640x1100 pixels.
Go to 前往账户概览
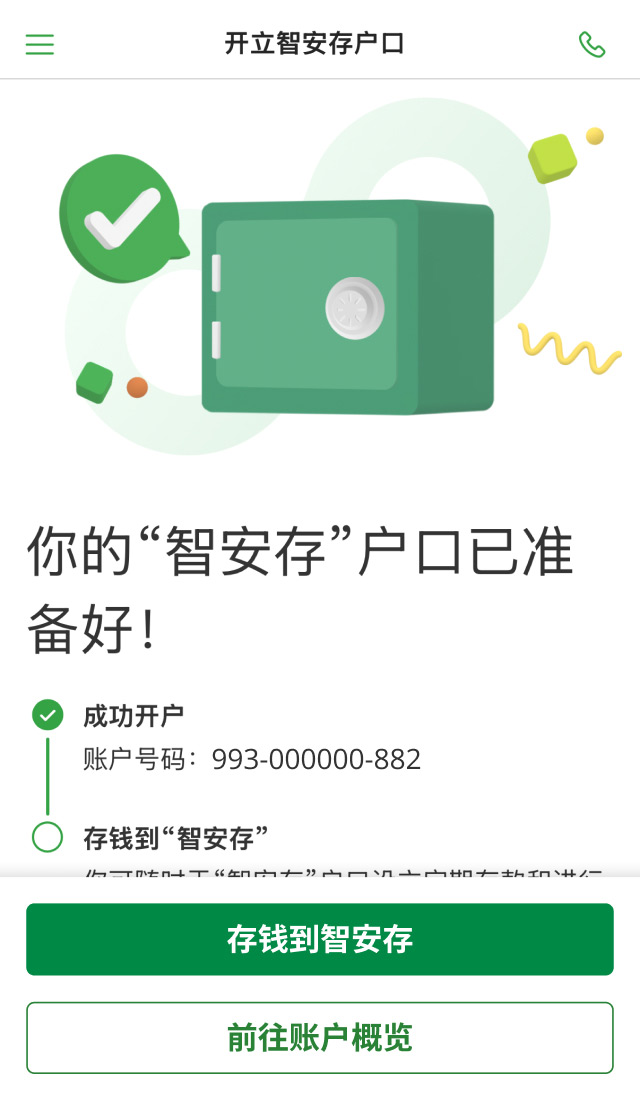(320, 1037)
